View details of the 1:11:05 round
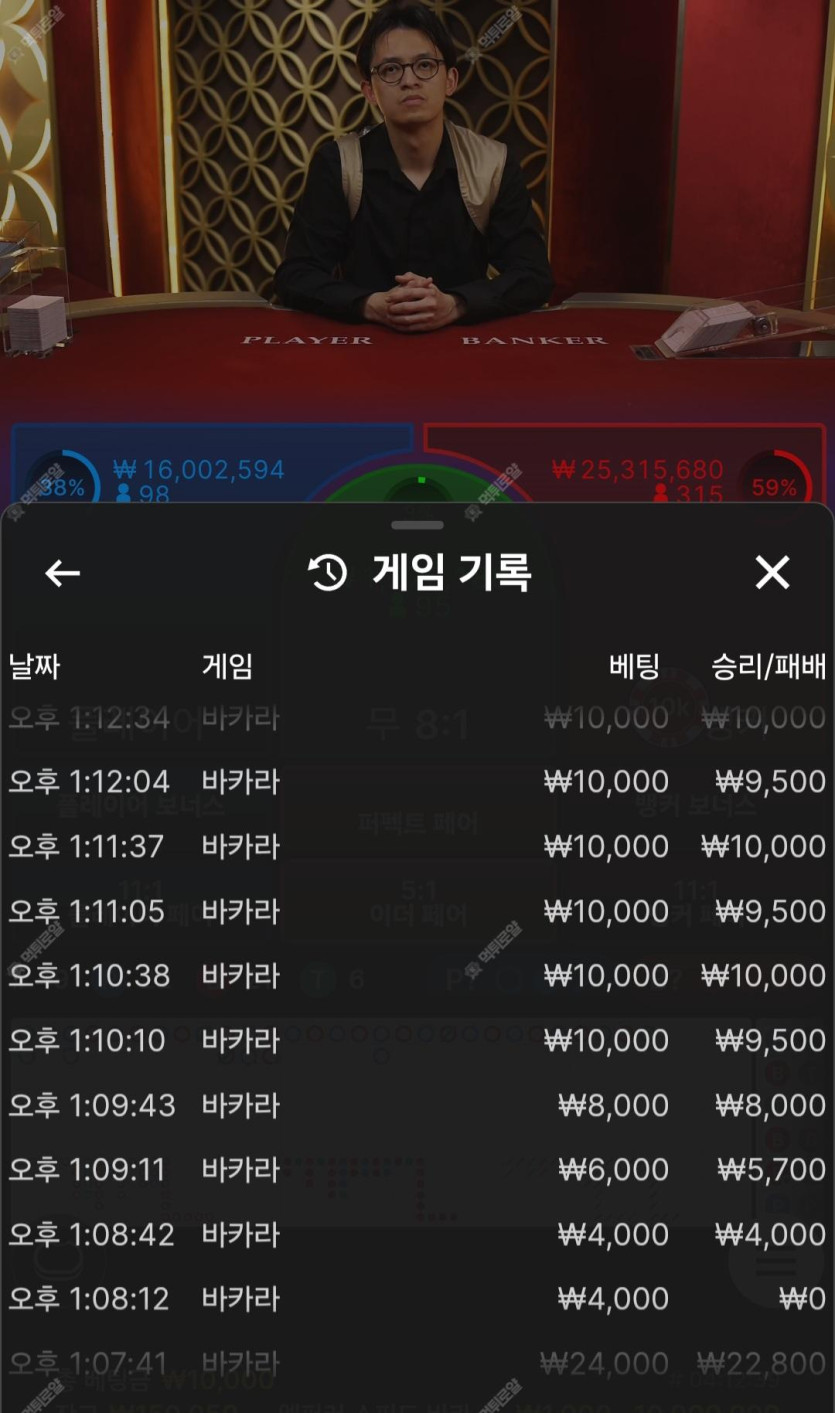 417,911
